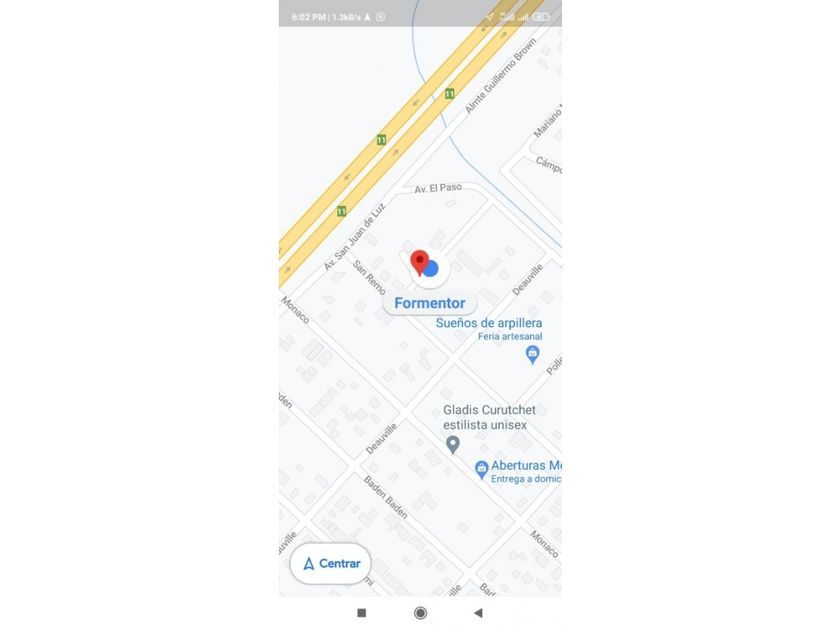Image resolution: width=840 pixels, height=630 pixels.
Task: Tap the Centrar re-center button
Action: (331, 564)
